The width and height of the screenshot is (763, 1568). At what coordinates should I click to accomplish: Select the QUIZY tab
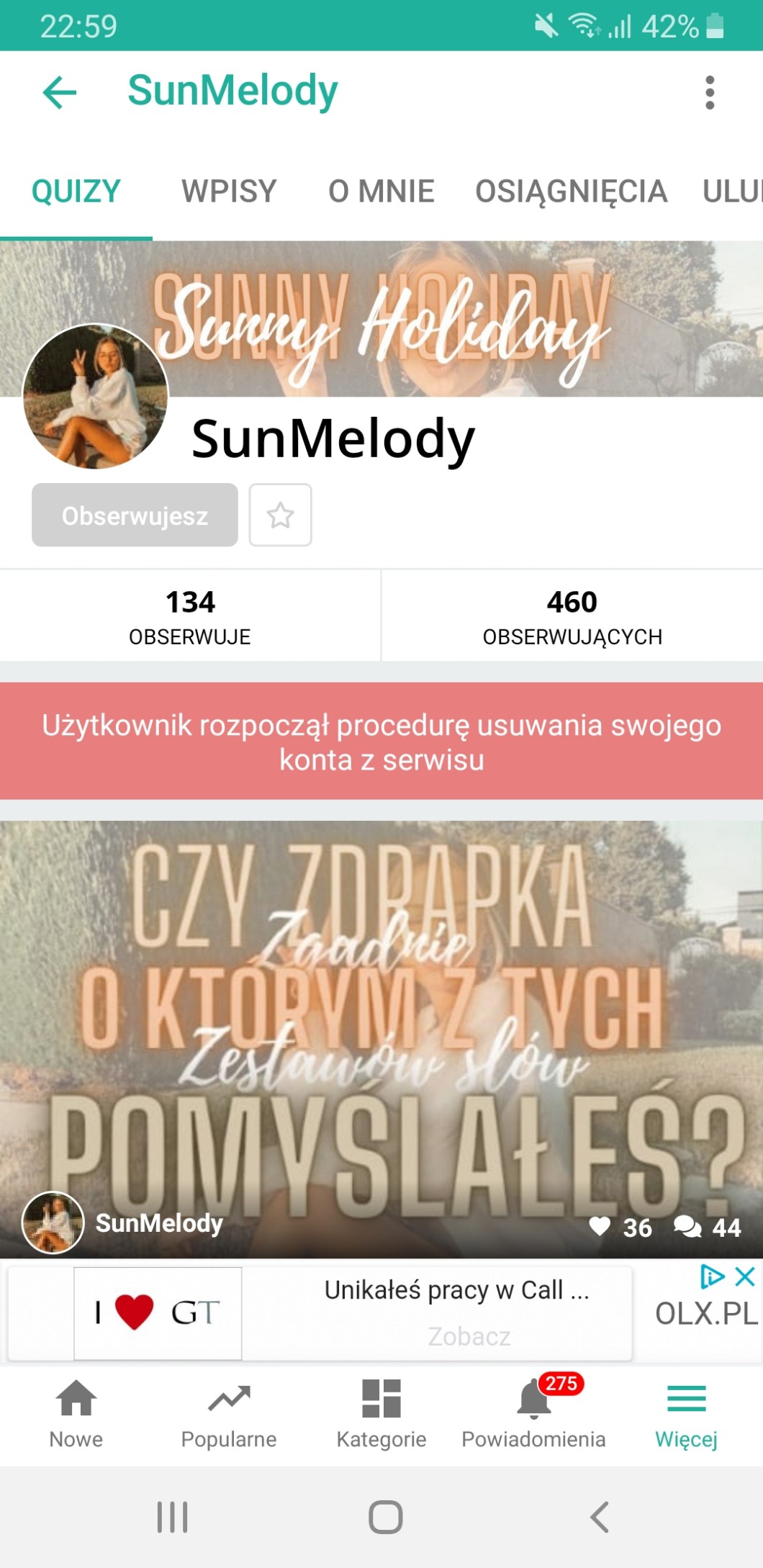pyautogui.click(x=76, y=192)
